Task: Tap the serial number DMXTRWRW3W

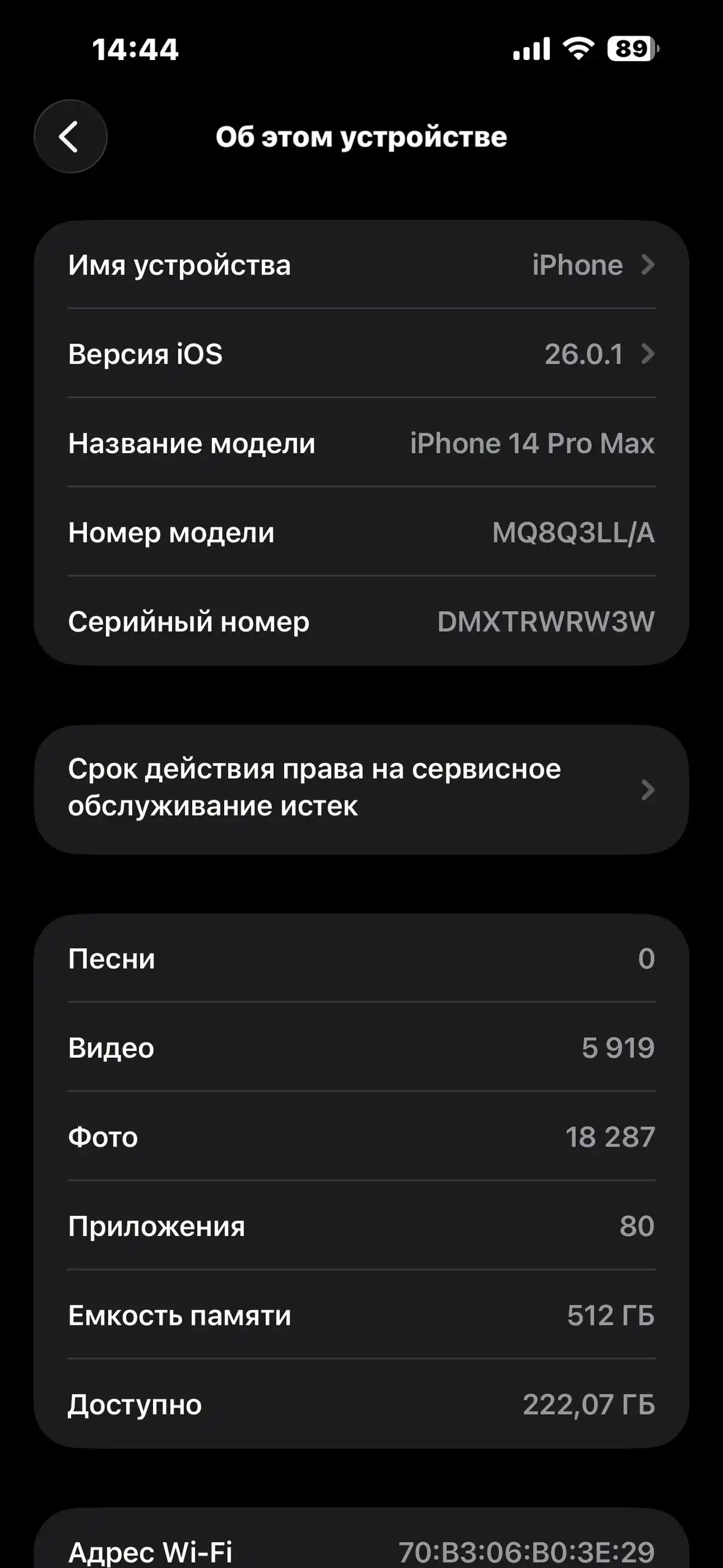Action: click(548, 621)
